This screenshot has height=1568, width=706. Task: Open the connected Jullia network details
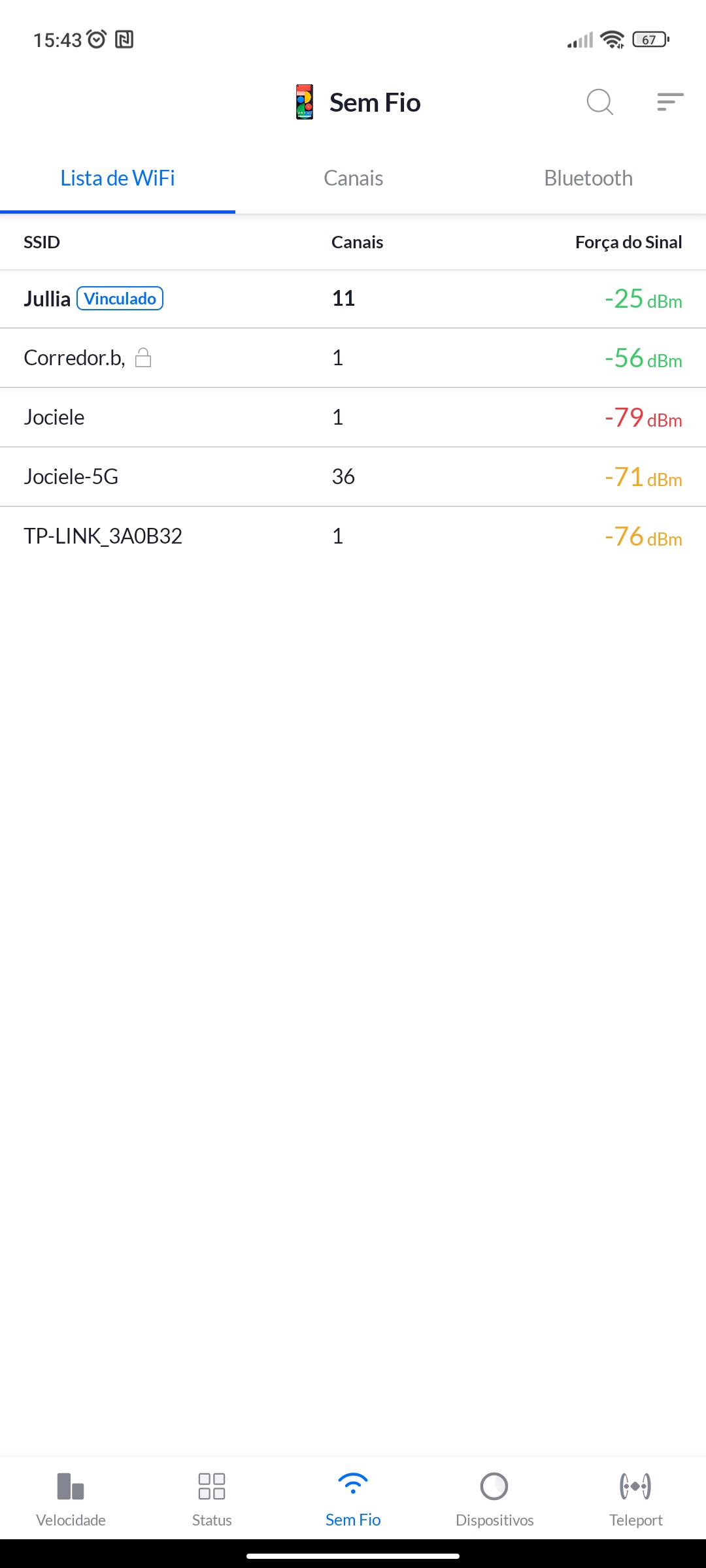pyautogui.click(x=353, y=299)
